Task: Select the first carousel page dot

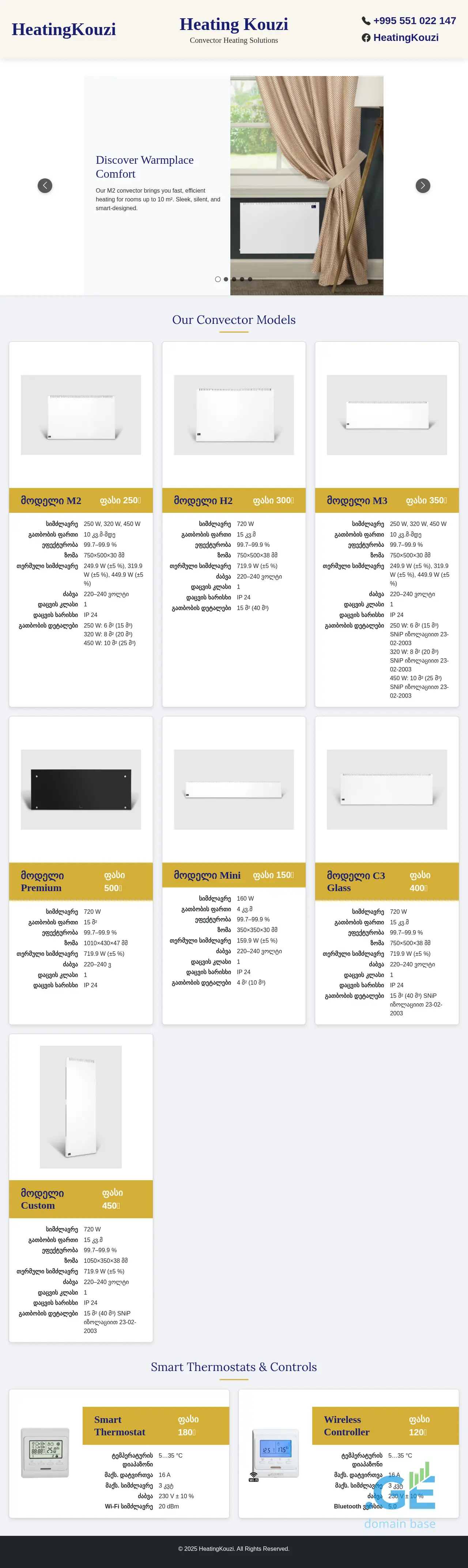Action: 218,279
